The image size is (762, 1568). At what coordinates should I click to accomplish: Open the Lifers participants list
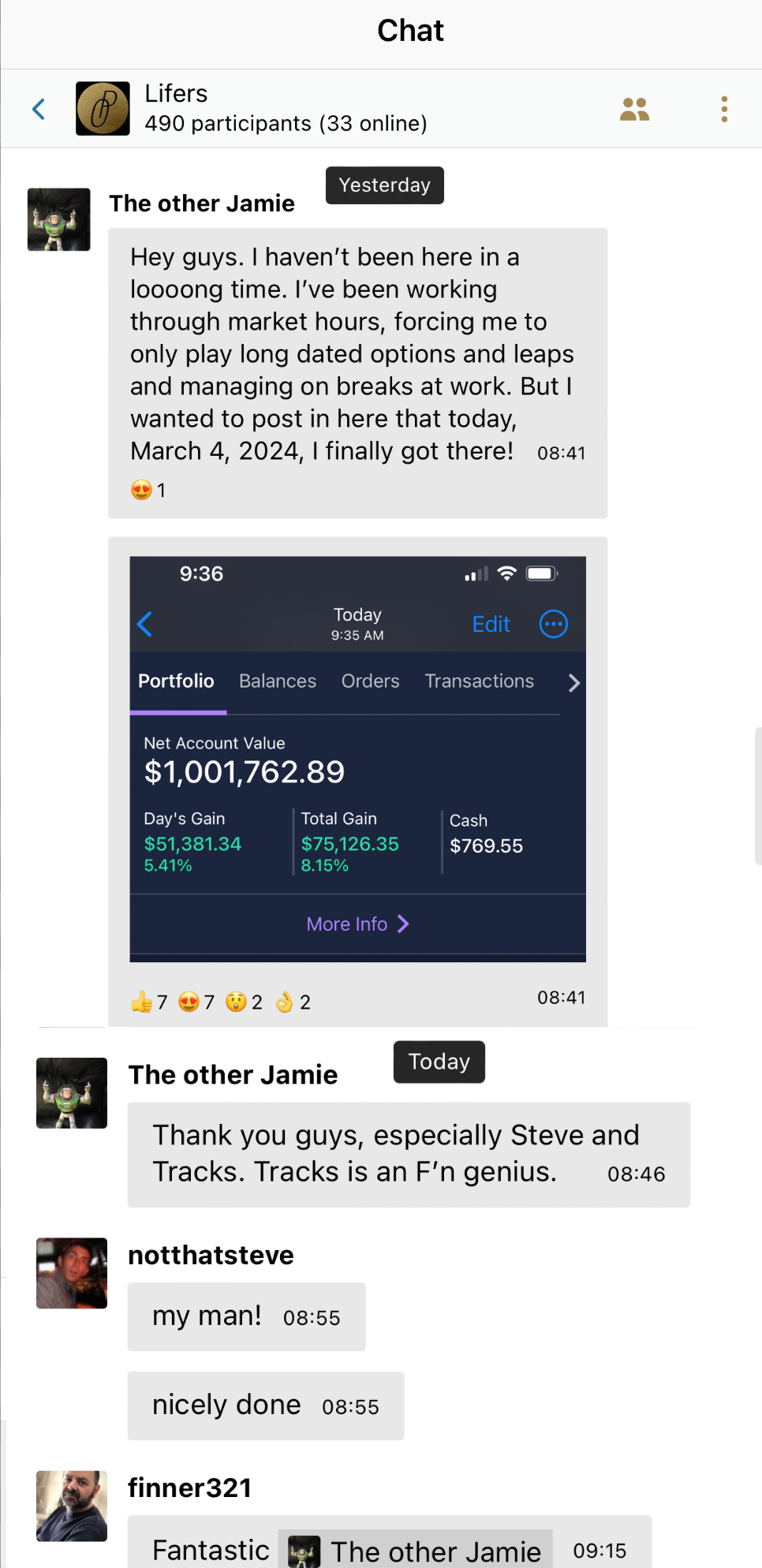(634, 109)
